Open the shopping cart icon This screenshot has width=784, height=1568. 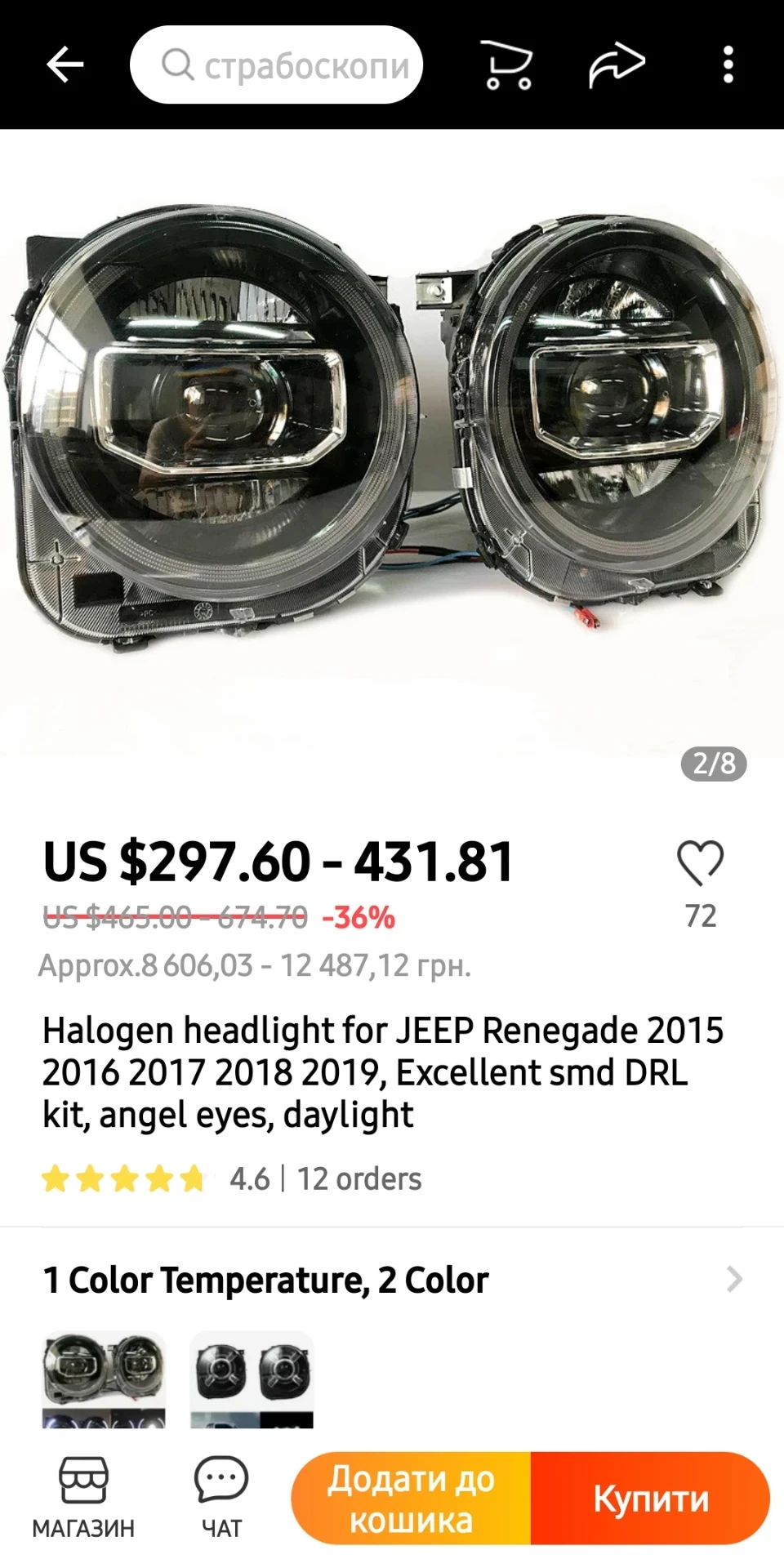(508, 65)
